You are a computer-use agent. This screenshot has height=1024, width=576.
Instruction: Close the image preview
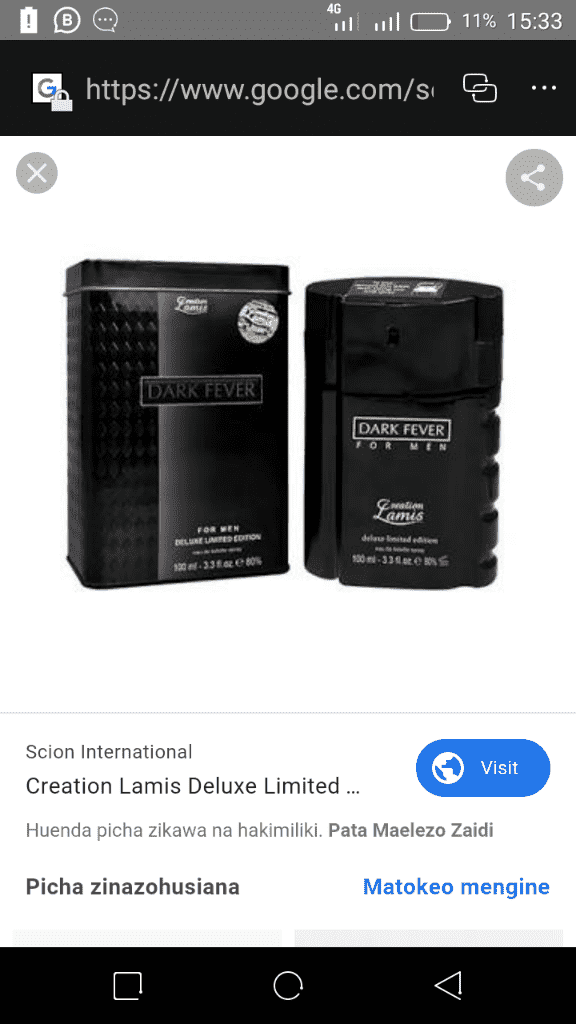tap(37, 173)
